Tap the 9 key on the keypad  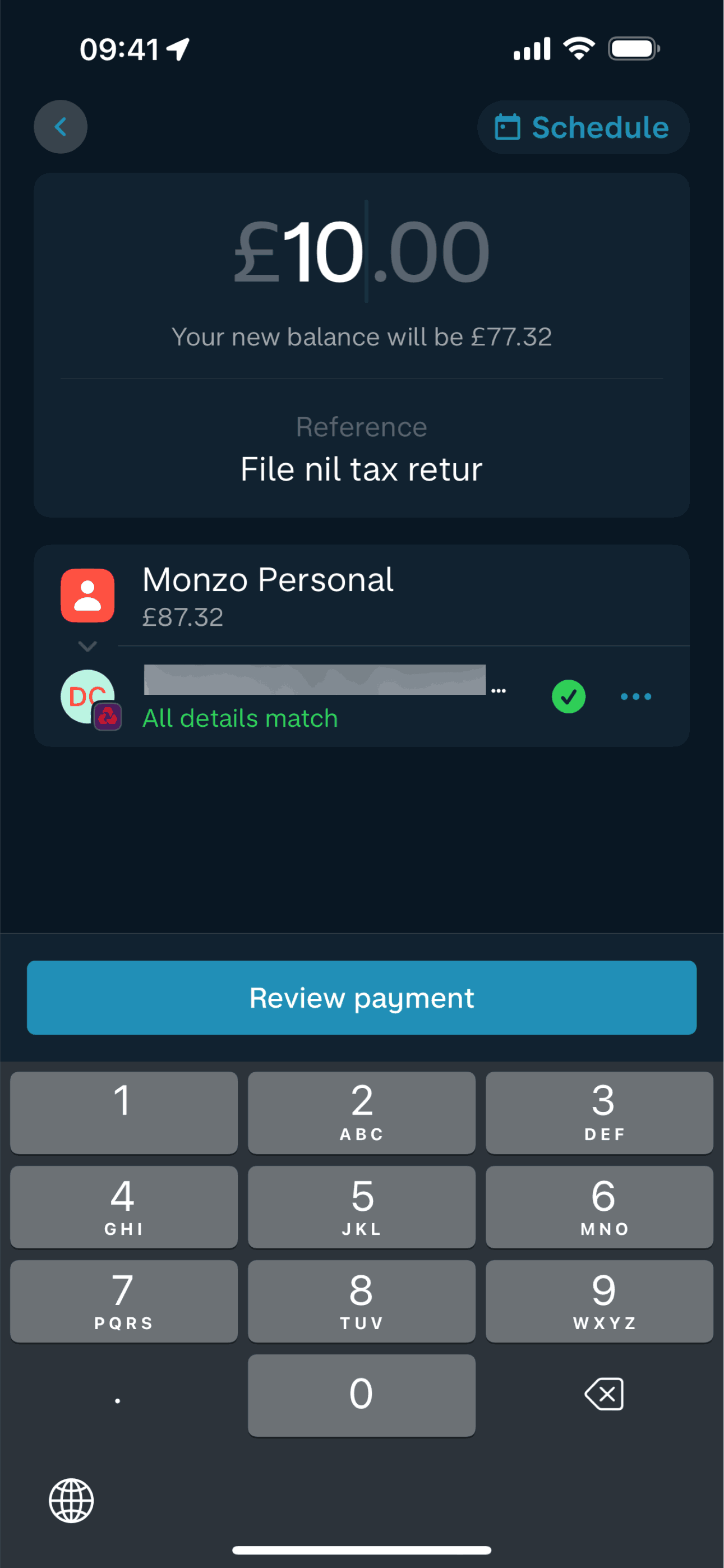(x=599, y=1301)
